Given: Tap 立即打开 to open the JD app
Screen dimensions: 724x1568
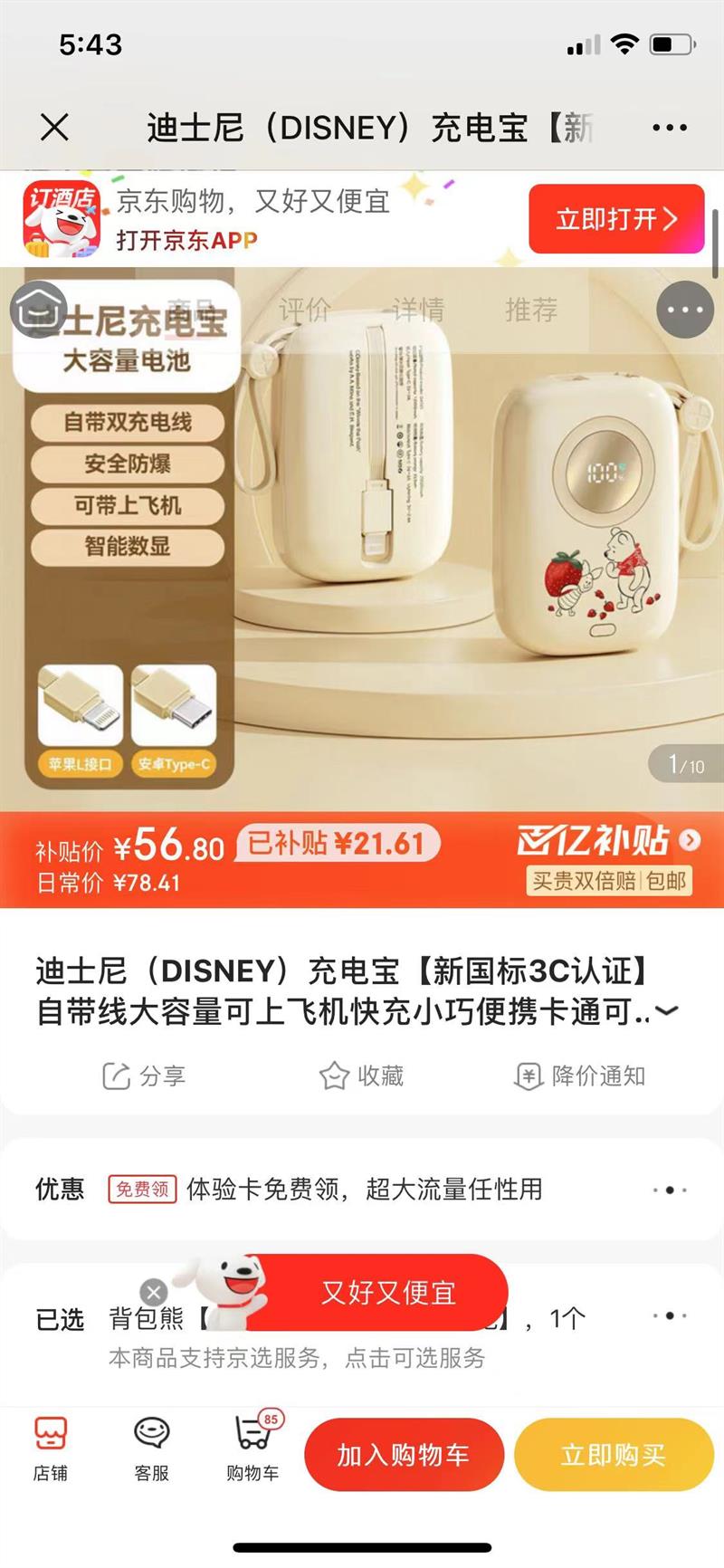Looking at the screenshot, I should (615, 219).
